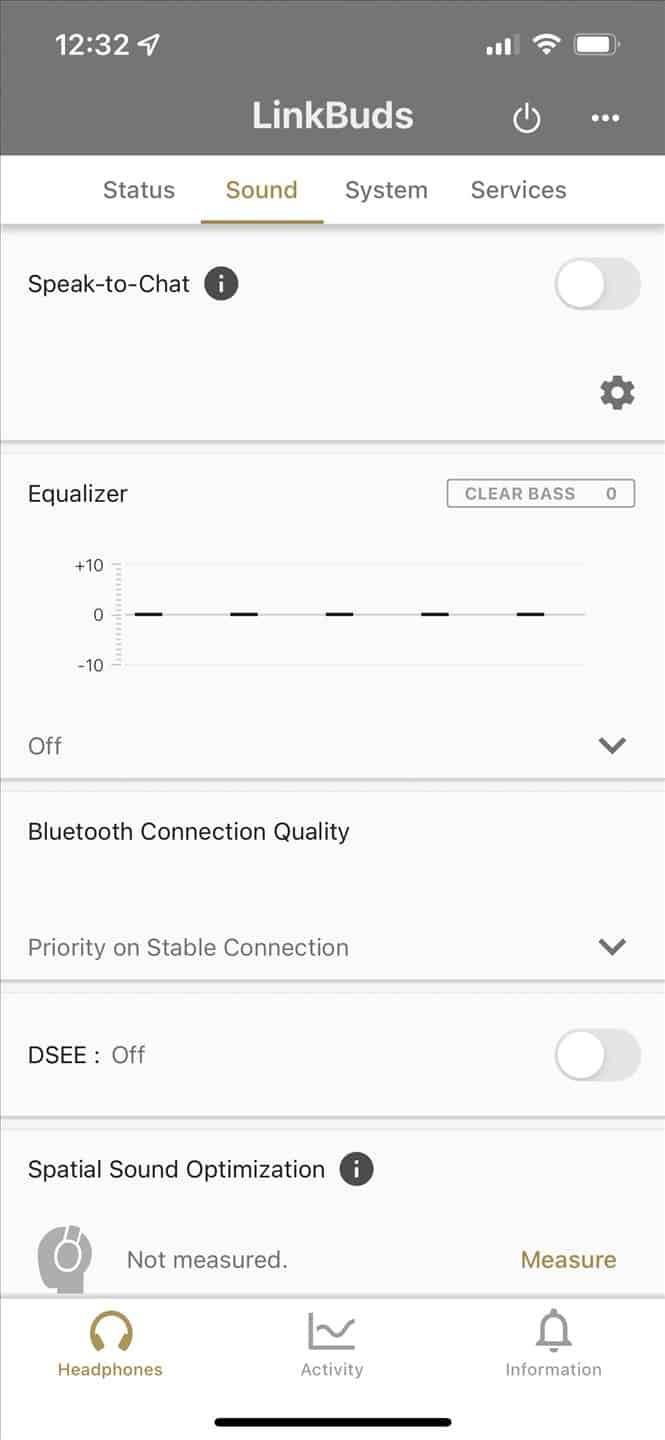Show info about Spatial Sound Optimization

(356, 1169)
